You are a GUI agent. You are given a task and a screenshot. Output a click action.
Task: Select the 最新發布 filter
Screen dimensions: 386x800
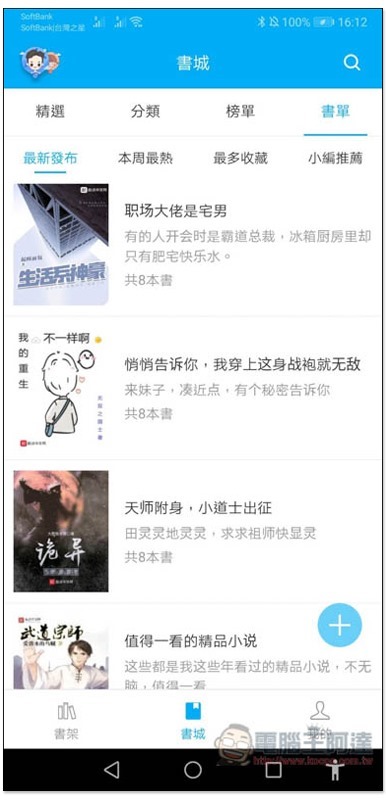50,158
